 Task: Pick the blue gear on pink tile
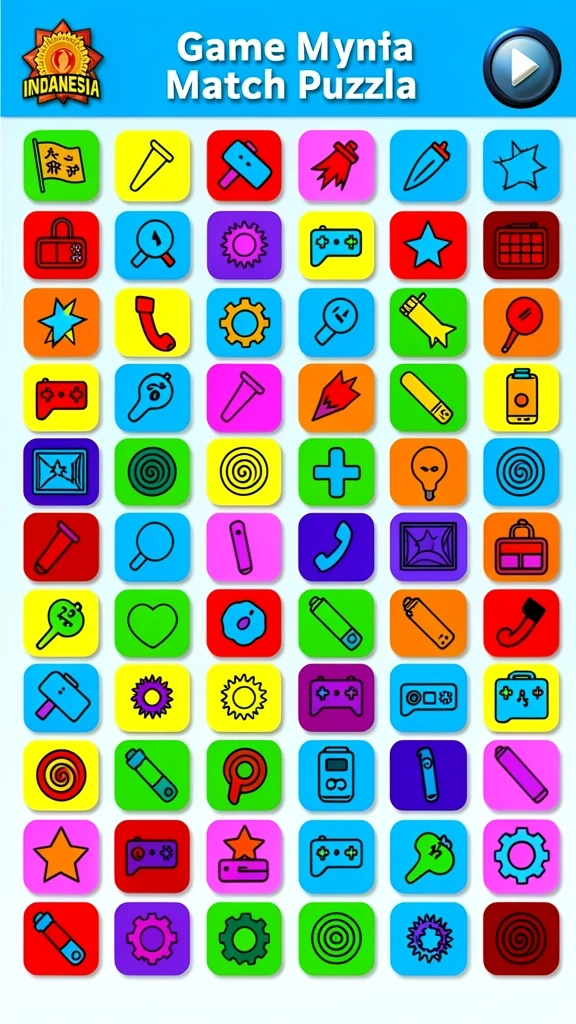click(521, 856)
